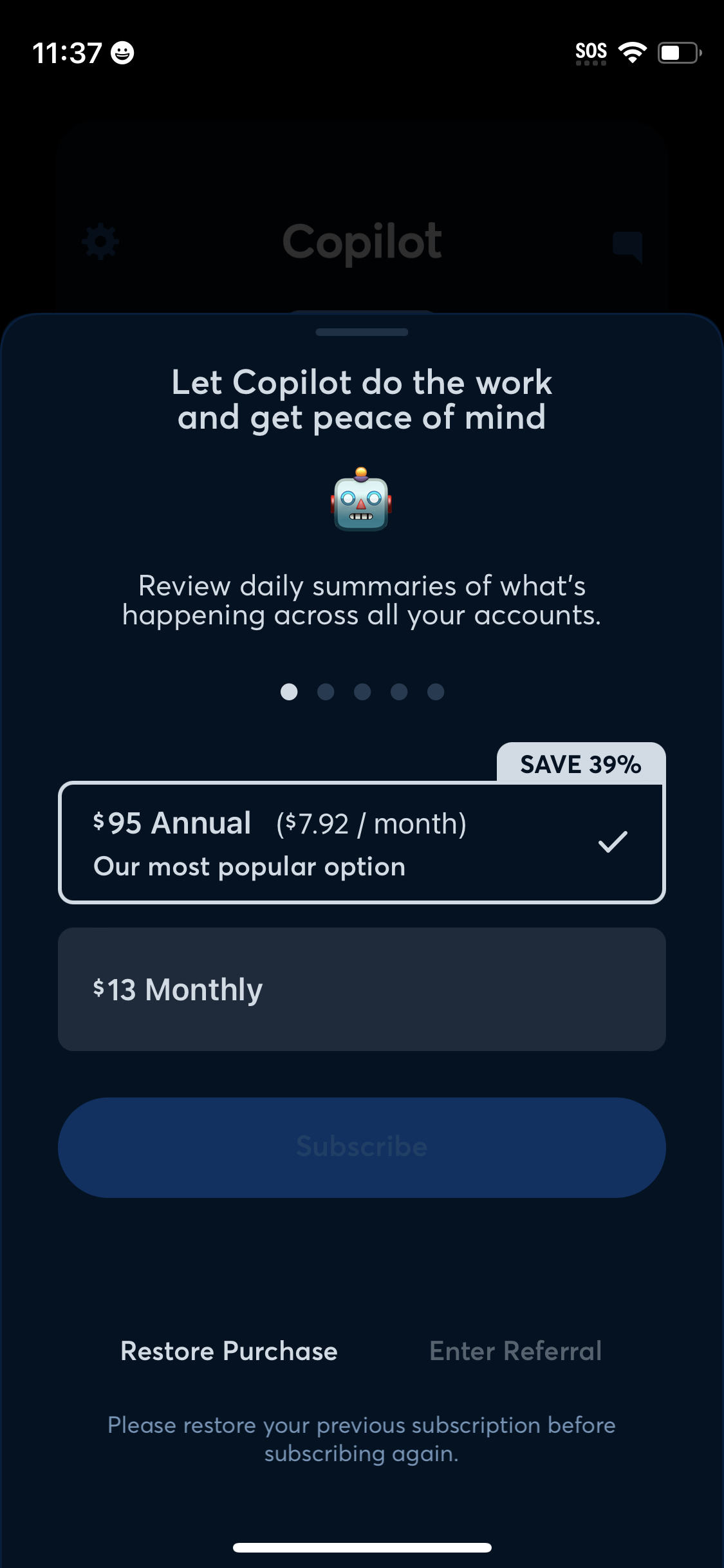
Task: Tap the battery indicator in the status bar
Action: (x=676, y=53)
